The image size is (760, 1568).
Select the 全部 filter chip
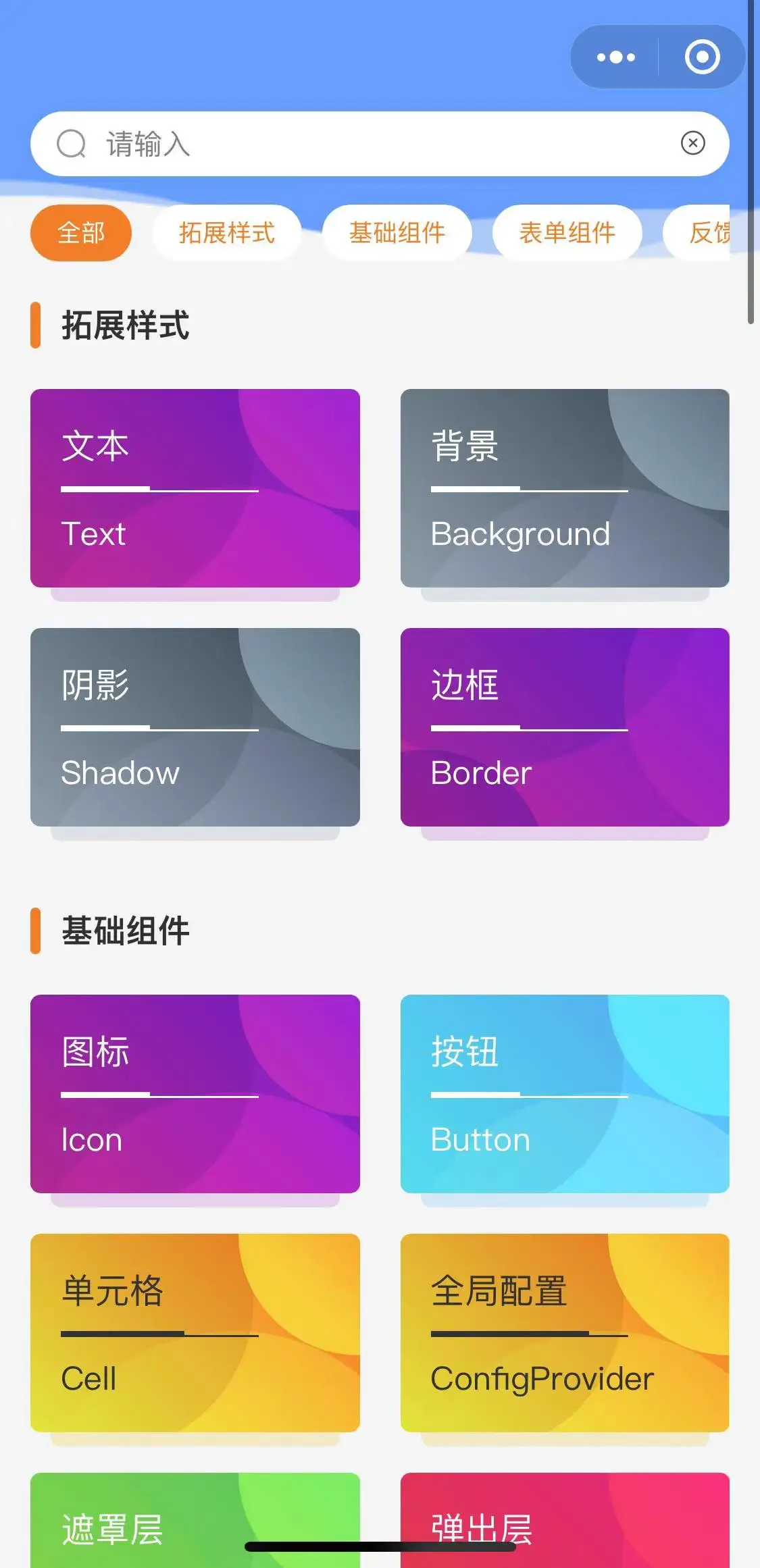tap(81, 233)
